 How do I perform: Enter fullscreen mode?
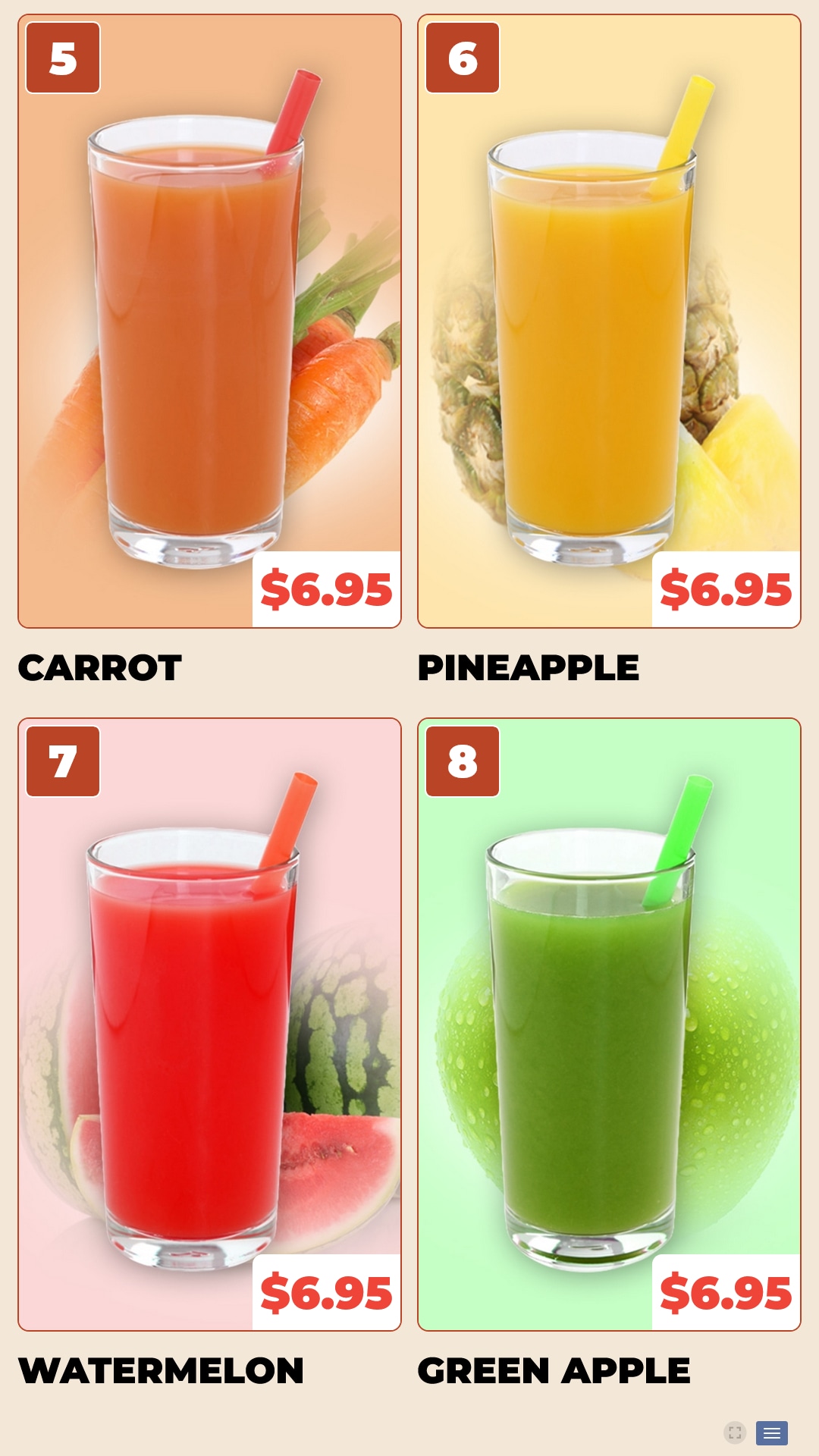coord(734,1432)
